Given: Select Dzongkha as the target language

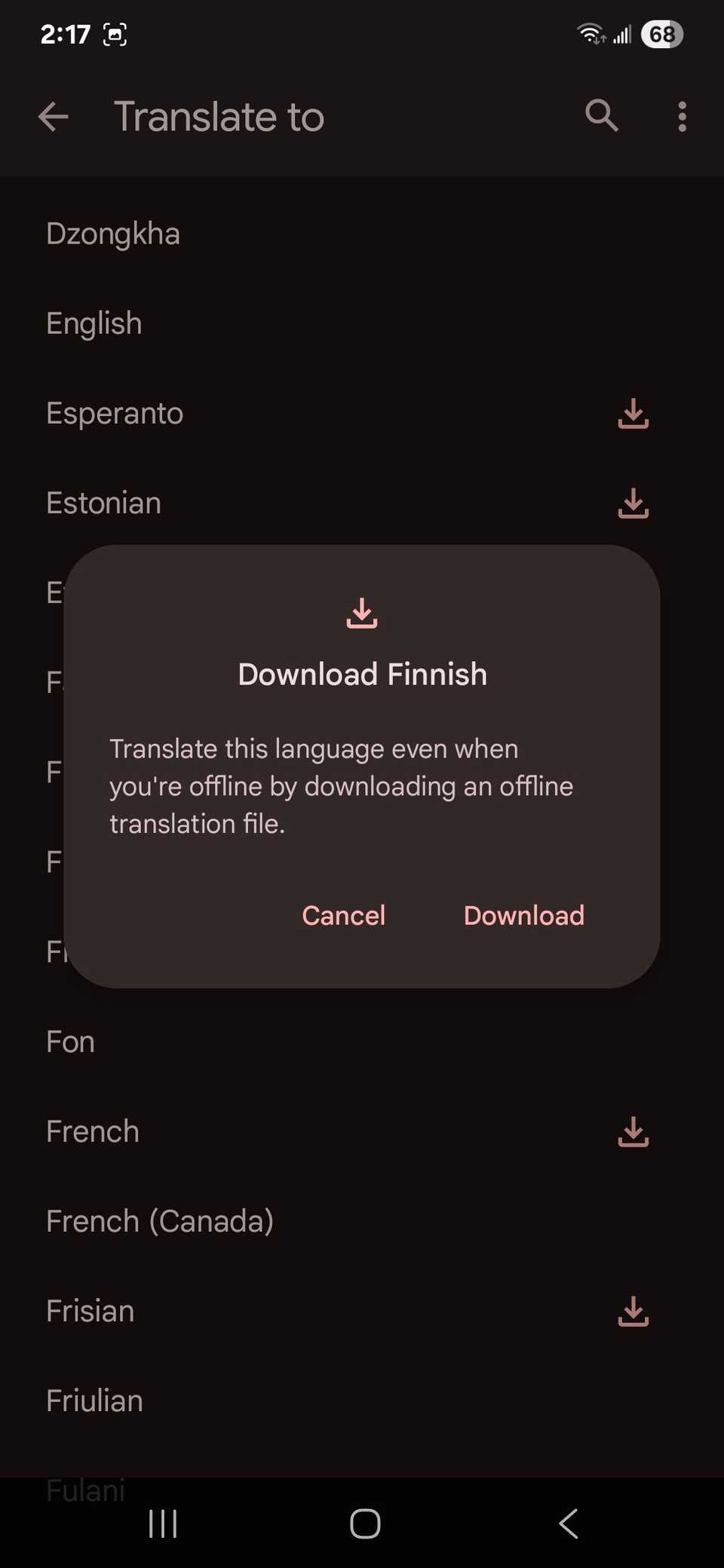Looking at the screenshot, I should 113,234.
